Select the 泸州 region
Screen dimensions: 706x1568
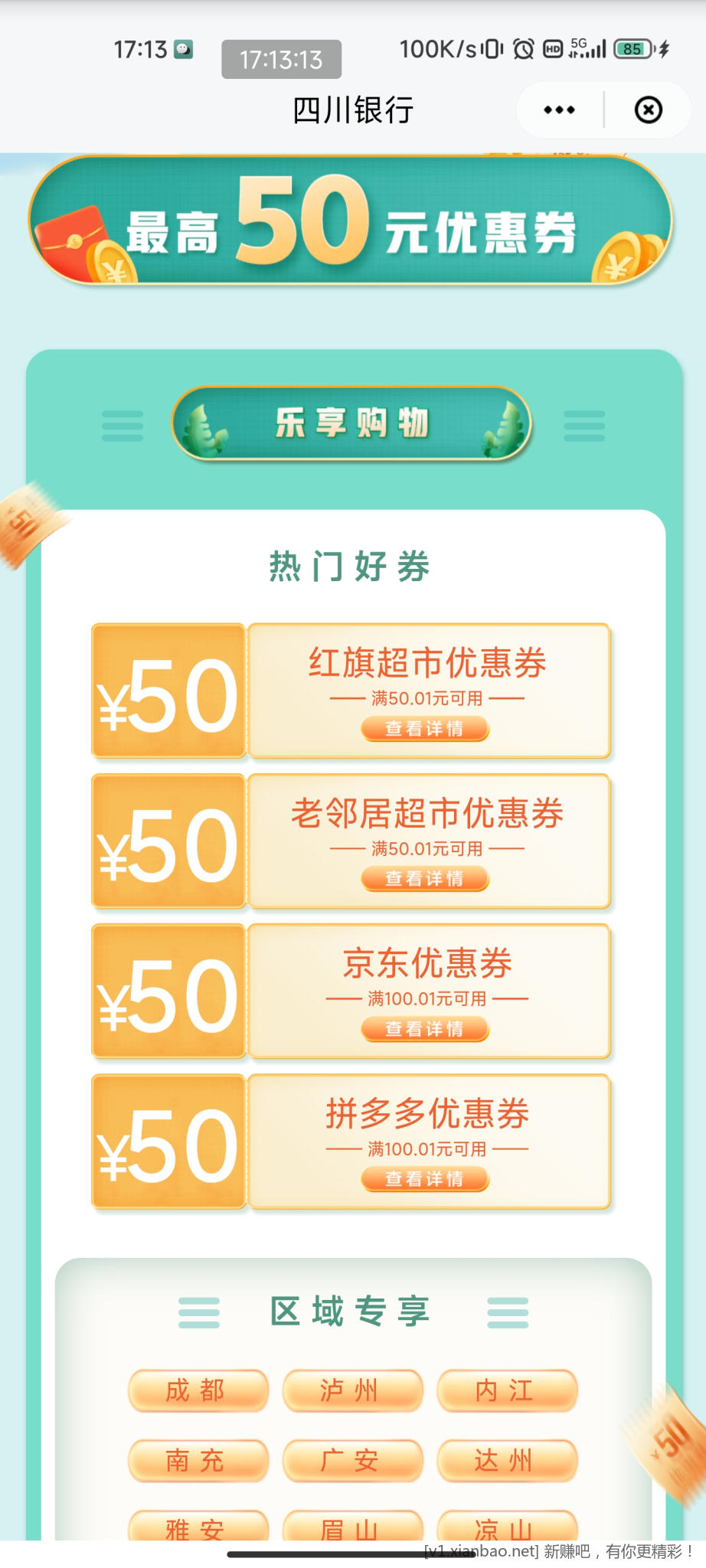coord(352,1390)
